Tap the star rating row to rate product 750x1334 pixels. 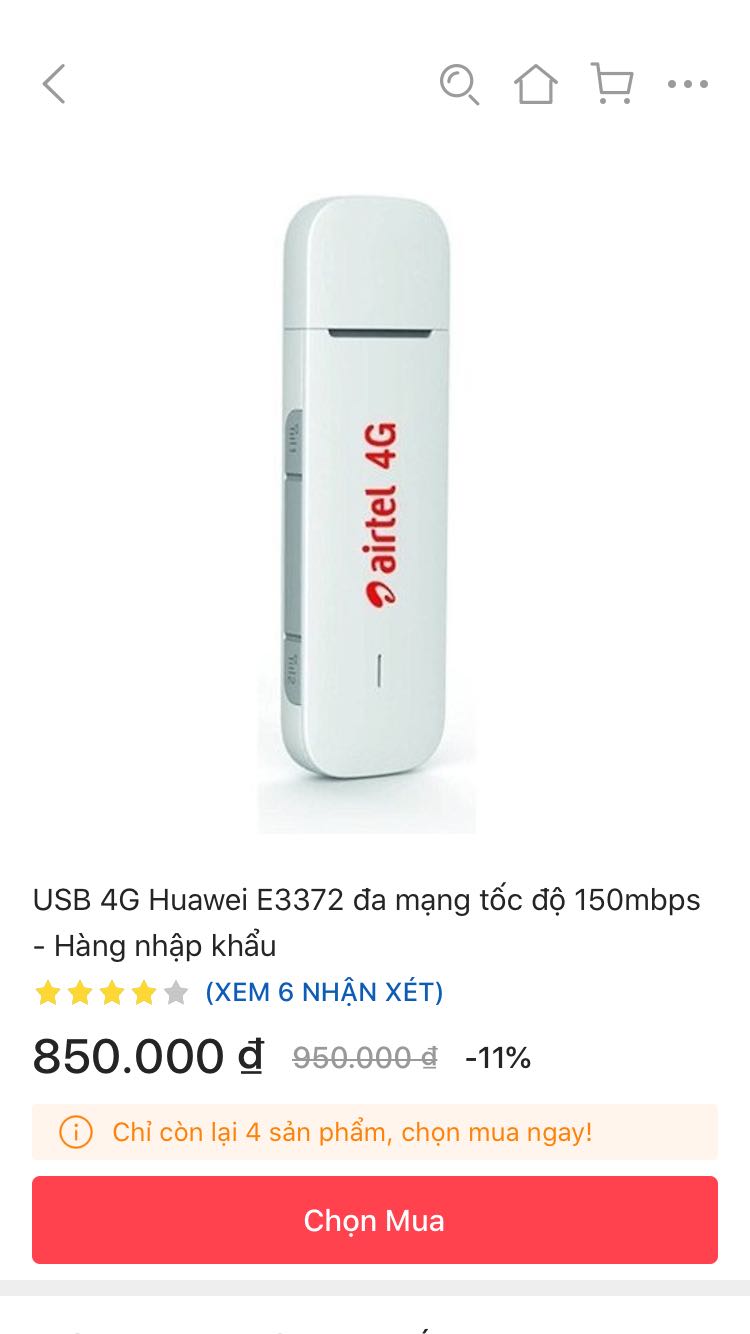[x=110, y=992]
